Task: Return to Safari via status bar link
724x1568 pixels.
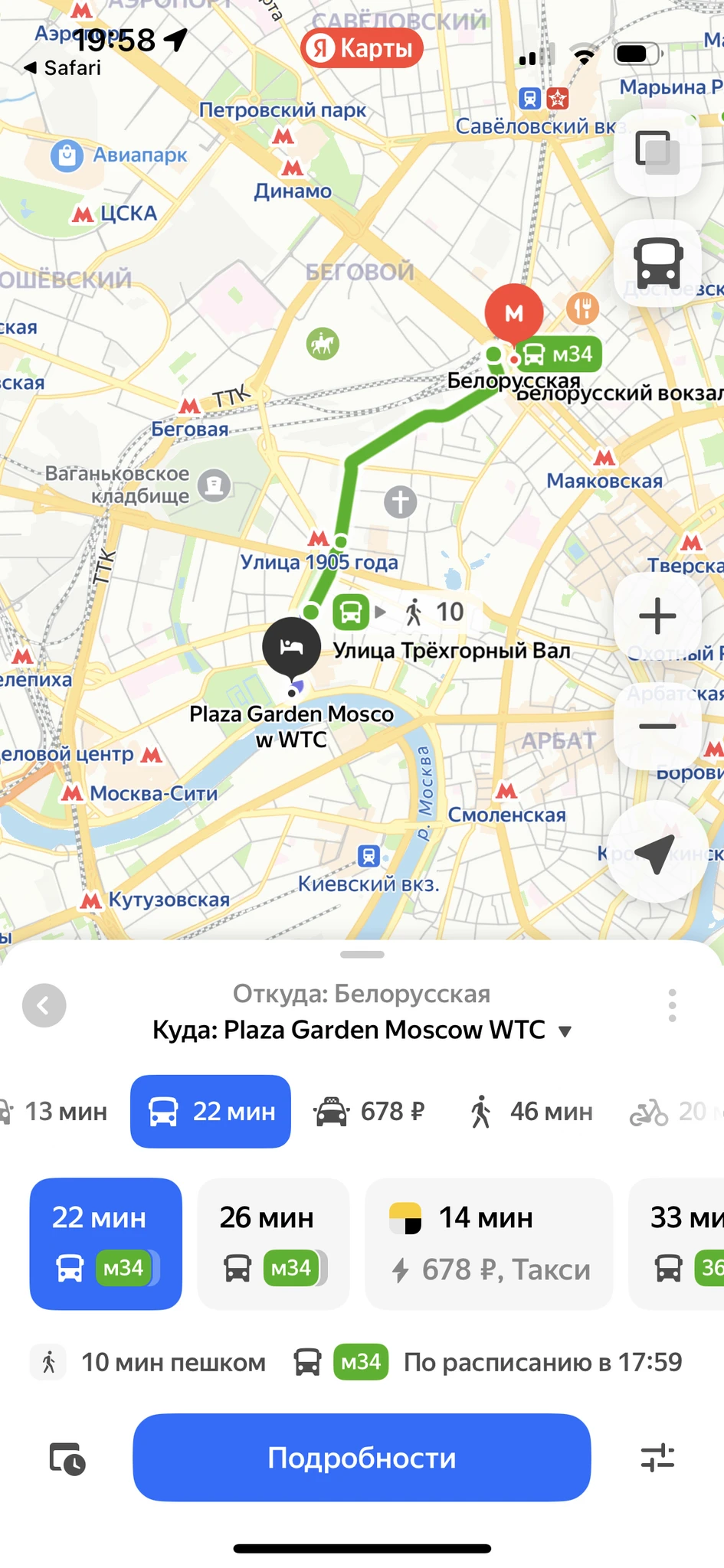Action: [63, 68]
